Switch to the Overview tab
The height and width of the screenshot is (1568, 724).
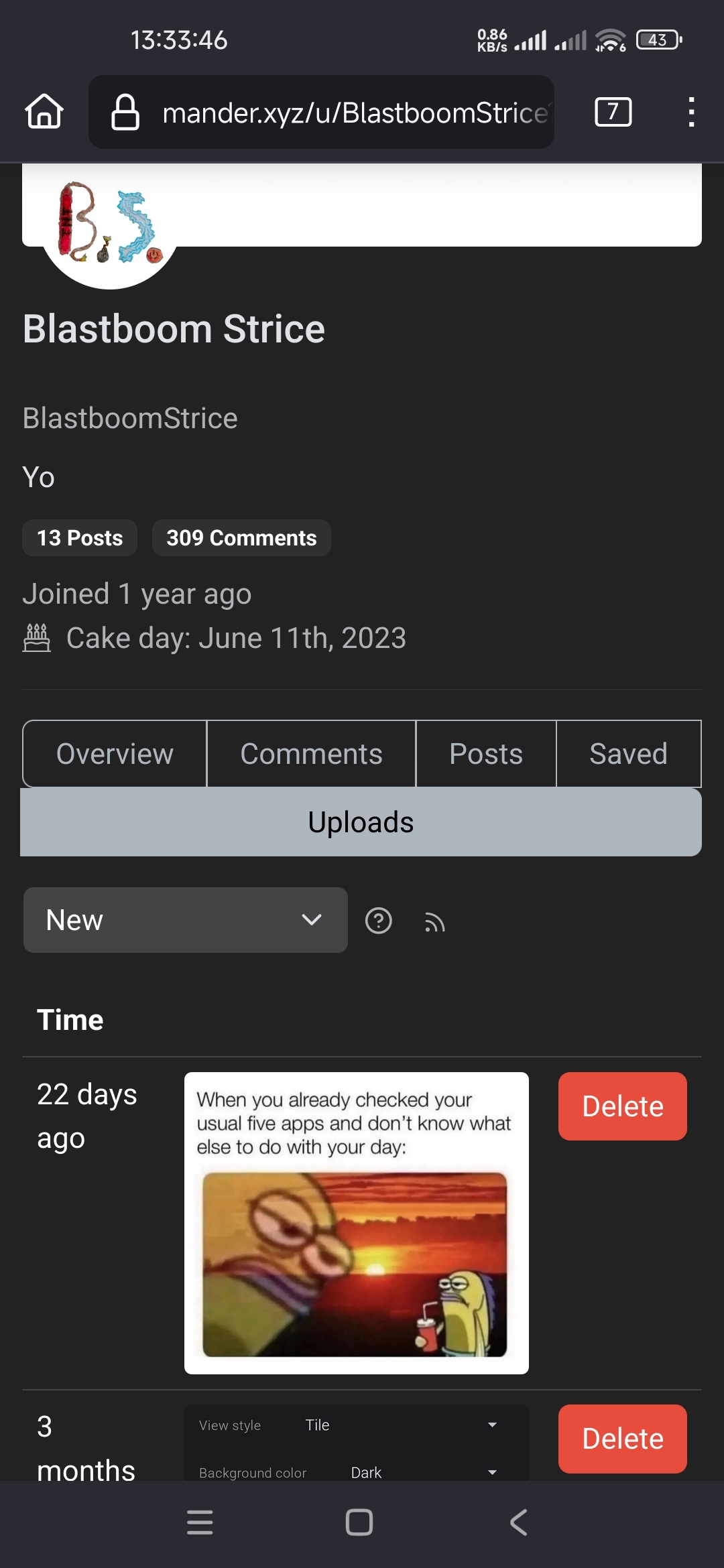pyautogui.click(x=115, y=754)
